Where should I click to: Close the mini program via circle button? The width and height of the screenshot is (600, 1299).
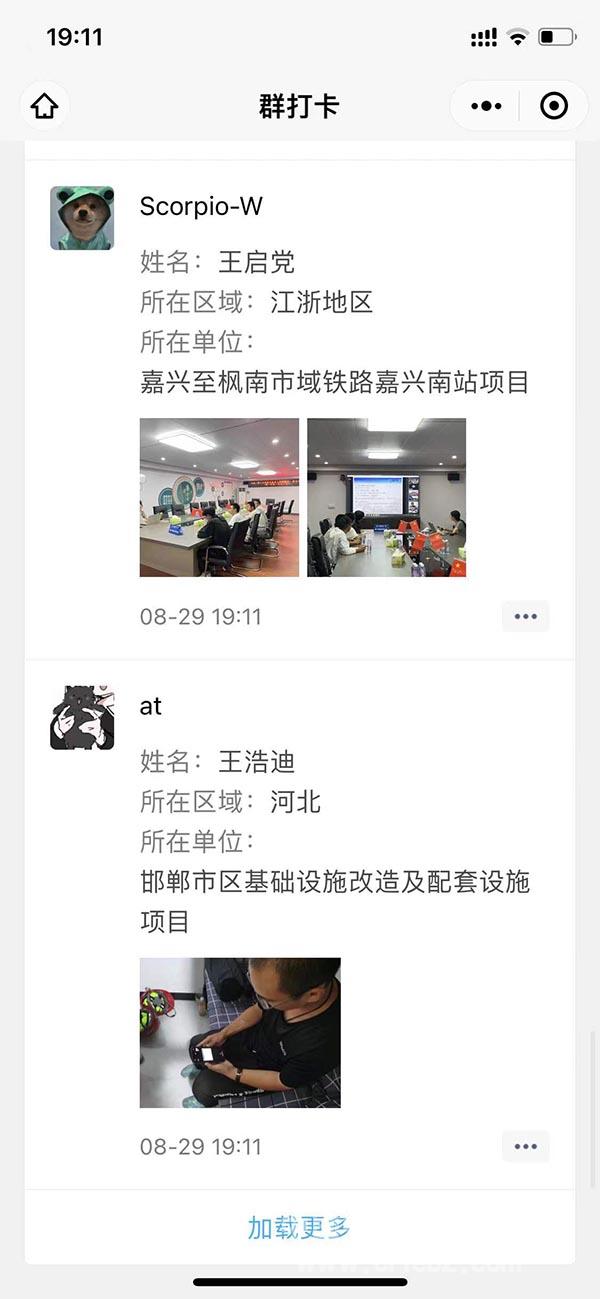[554, 106]
